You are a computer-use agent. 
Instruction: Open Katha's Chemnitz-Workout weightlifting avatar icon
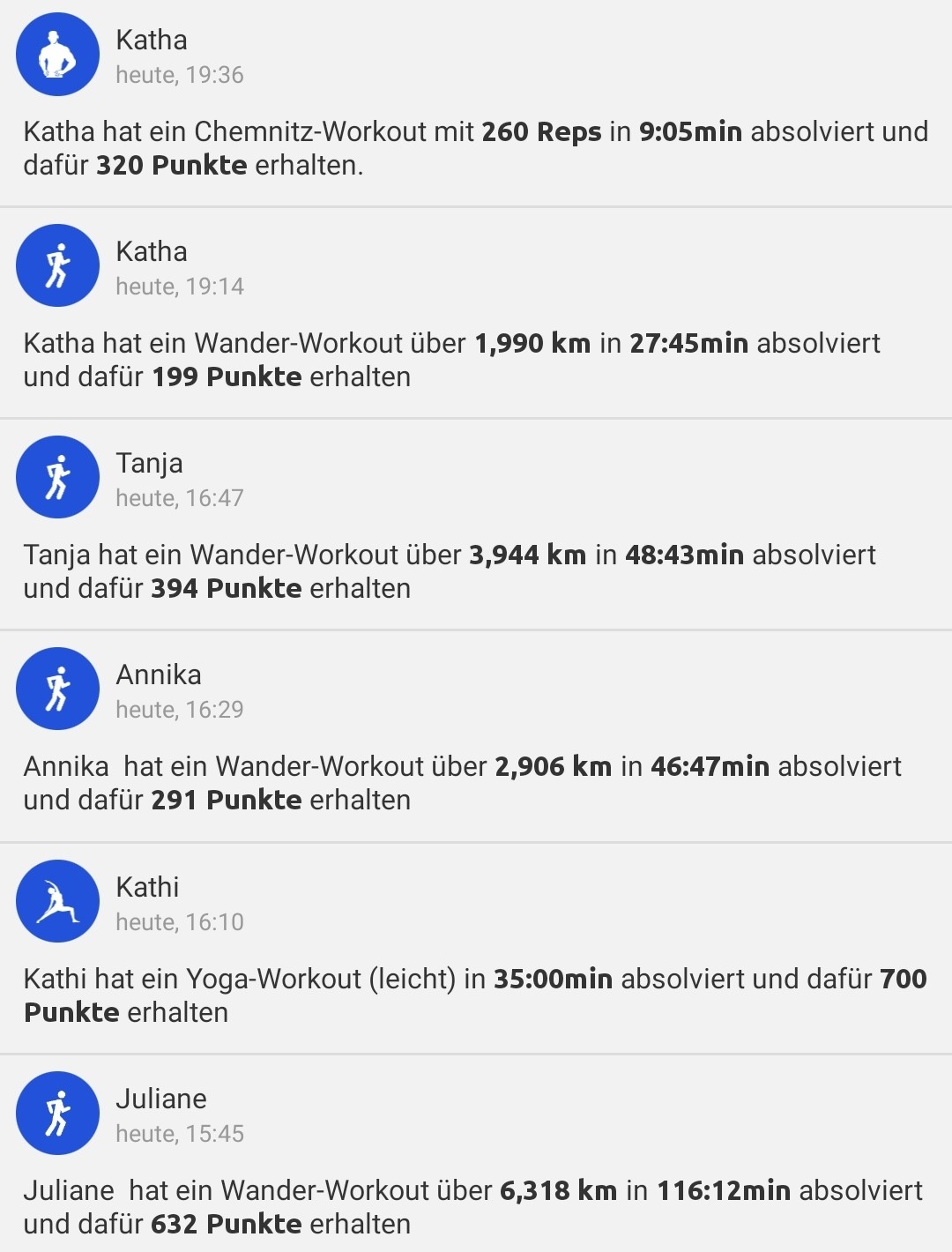tap(57, 54)
